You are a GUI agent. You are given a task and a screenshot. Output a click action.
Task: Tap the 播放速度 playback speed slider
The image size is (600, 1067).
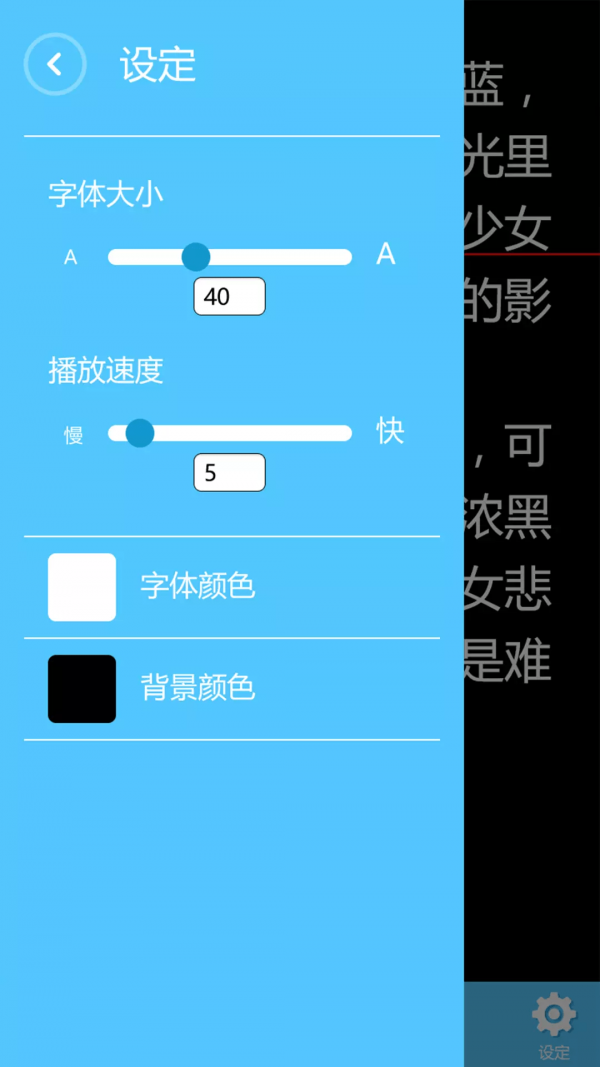click(230, 433)
